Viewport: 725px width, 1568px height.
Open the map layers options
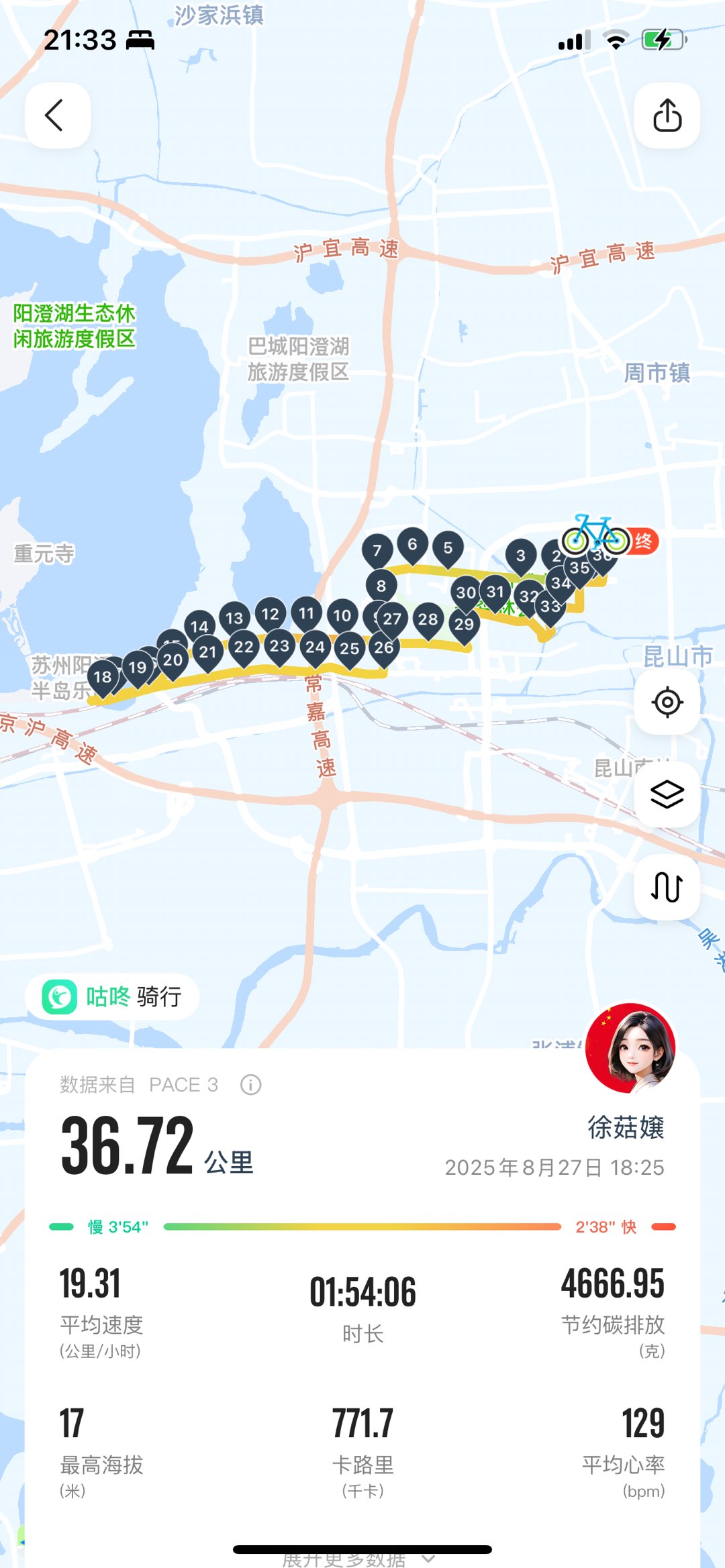click(667, 794)
